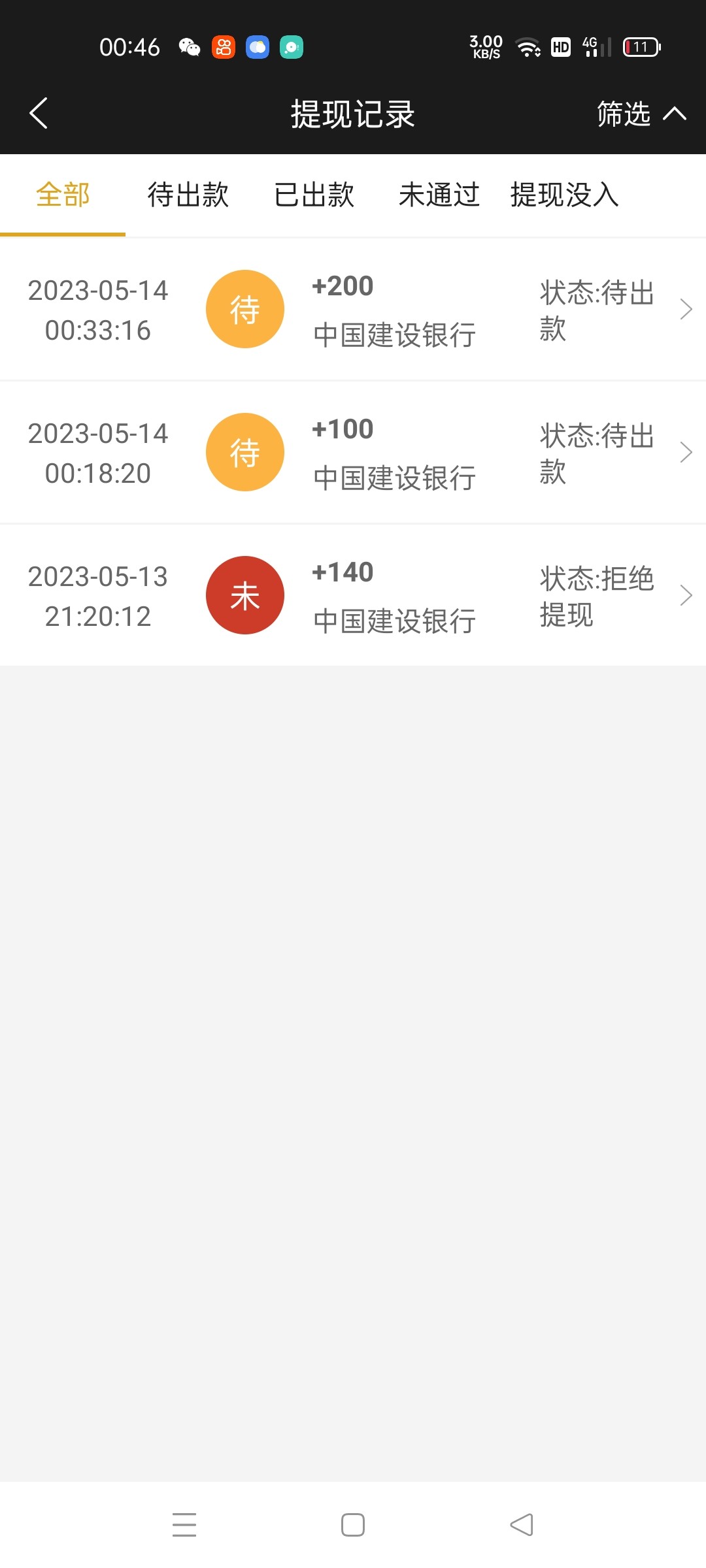Image resolution: width=706 pixels, height=1568 pixels.
Task: Select the pending status icon on +200 record
Action: [245, 308]
